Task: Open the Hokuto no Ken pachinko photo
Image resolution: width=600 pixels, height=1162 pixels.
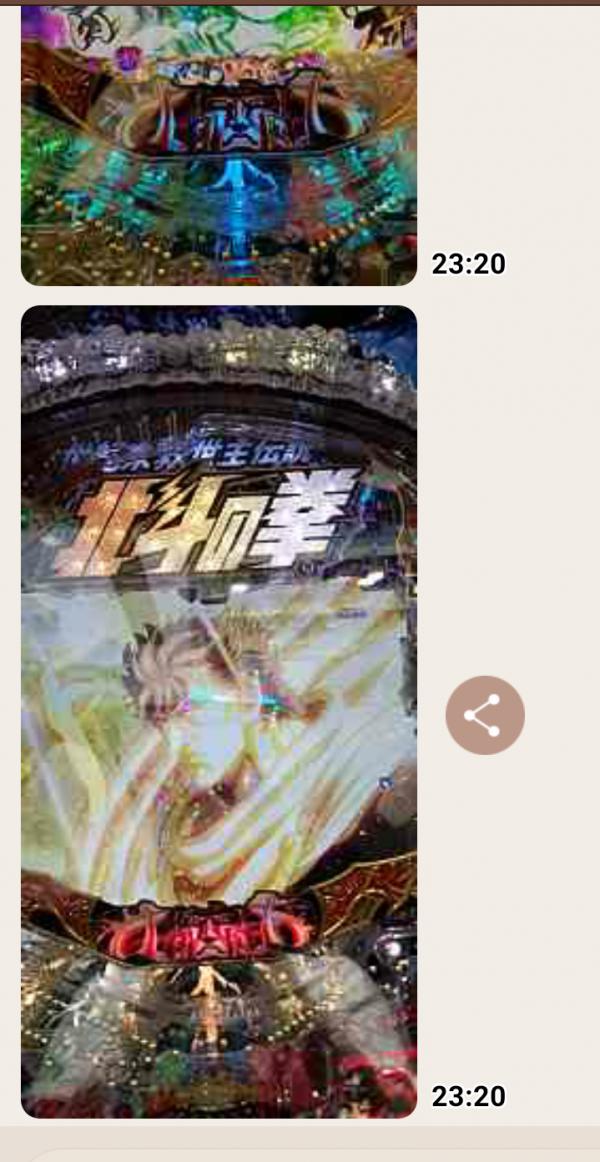Action: (x=219, y=710)
